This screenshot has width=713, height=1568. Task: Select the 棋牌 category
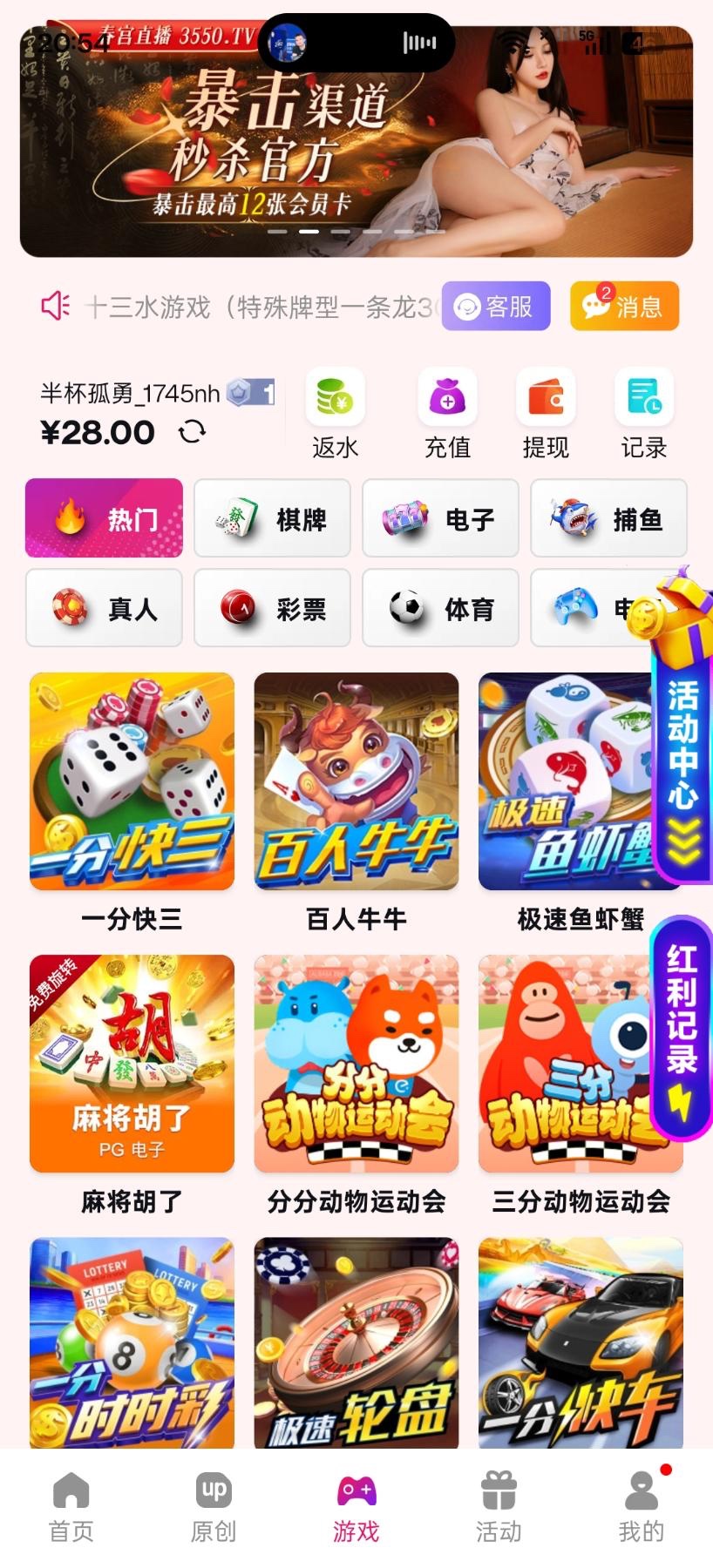click(x=272, y=519)
